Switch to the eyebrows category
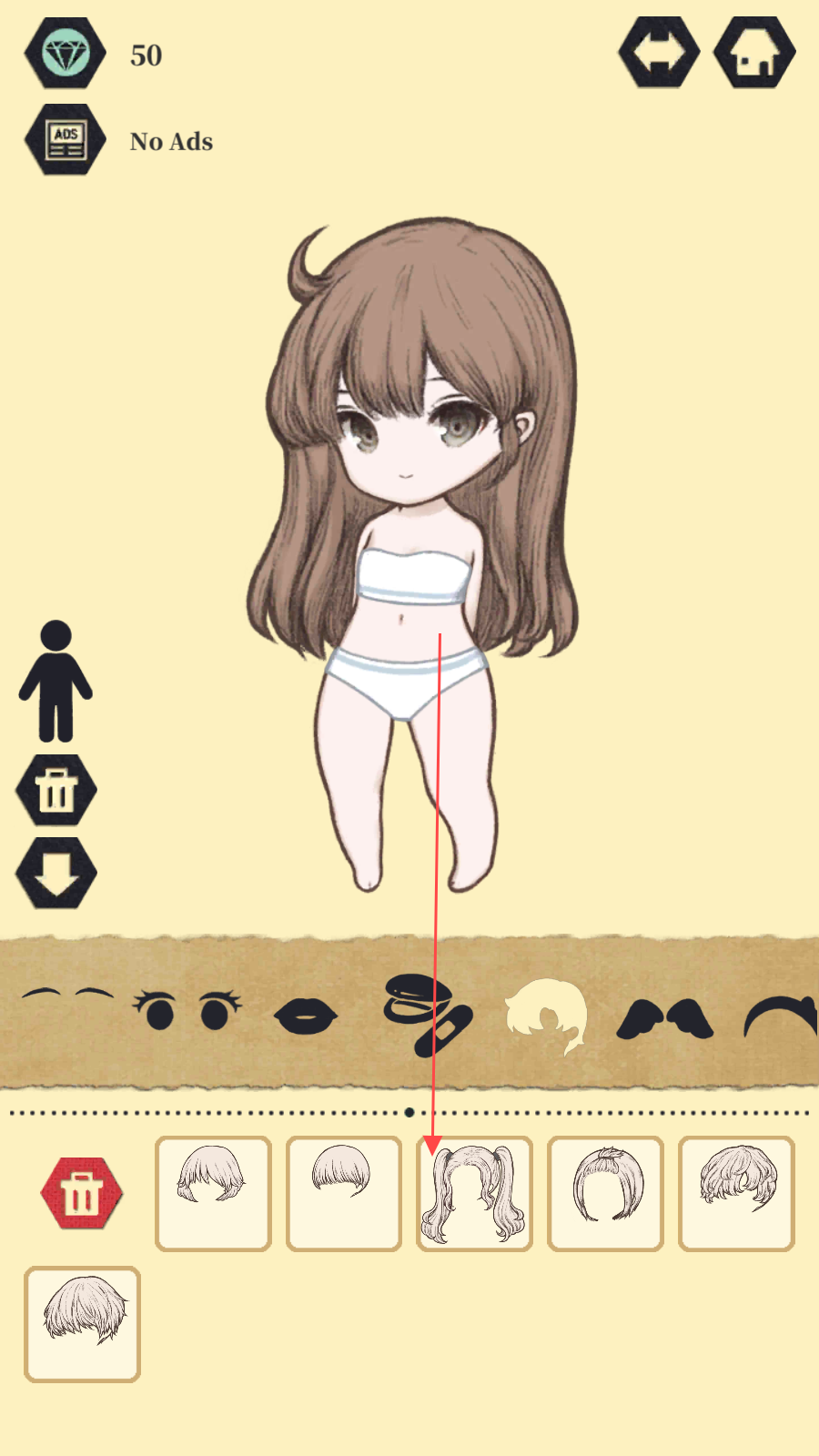Image resolution: width=819 pixels, height=1456 pixels. point(68,995)
